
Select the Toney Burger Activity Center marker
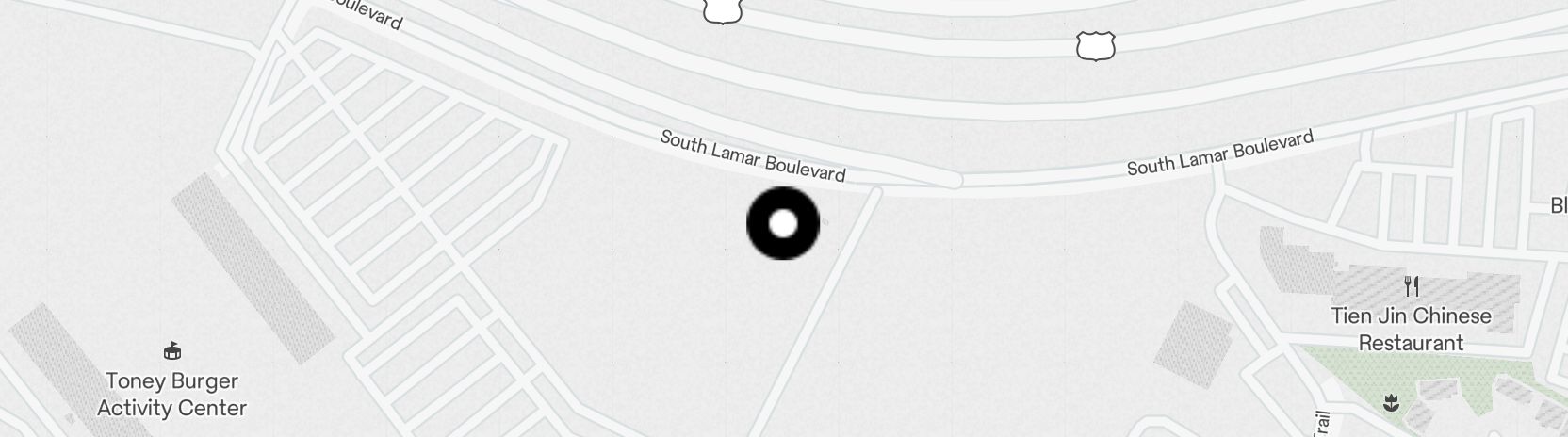pyautogui.click(x=171, y=352)
